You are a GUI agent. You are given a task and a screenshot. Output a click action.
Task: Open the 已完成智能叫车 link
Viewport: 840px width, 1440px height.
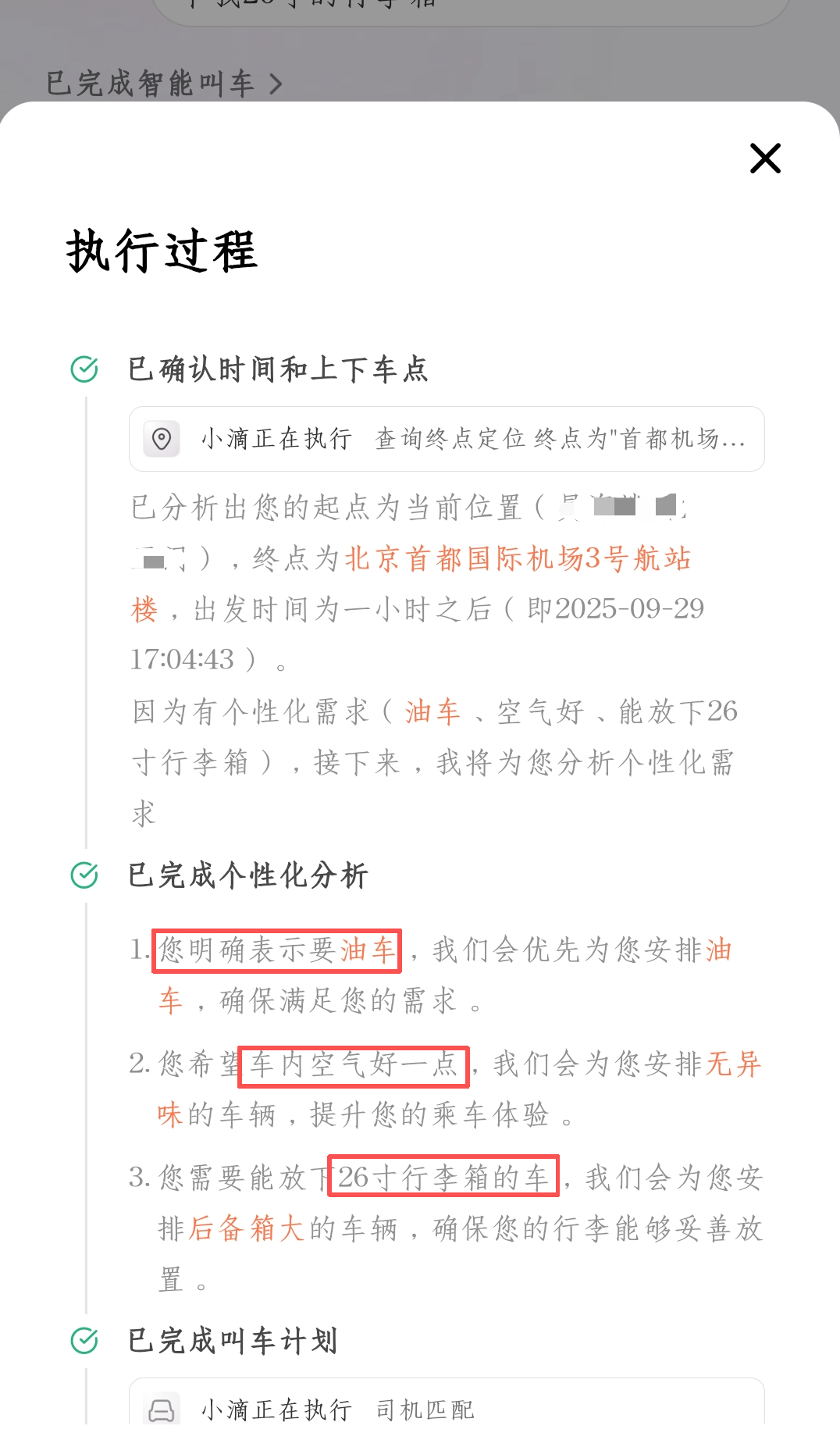164,84
